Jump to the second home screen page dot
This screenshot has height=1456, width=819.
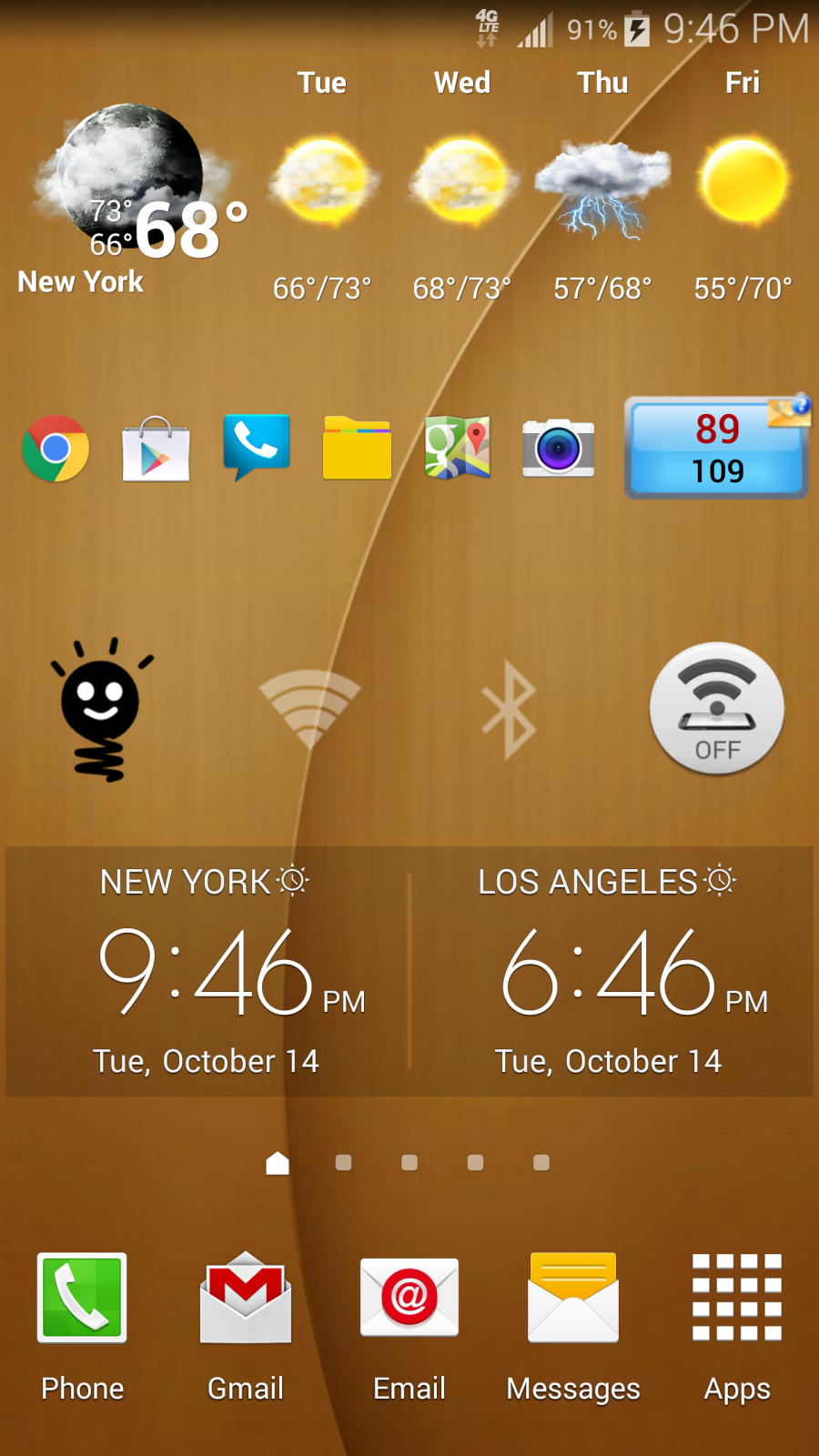(x=343, y=1162)
